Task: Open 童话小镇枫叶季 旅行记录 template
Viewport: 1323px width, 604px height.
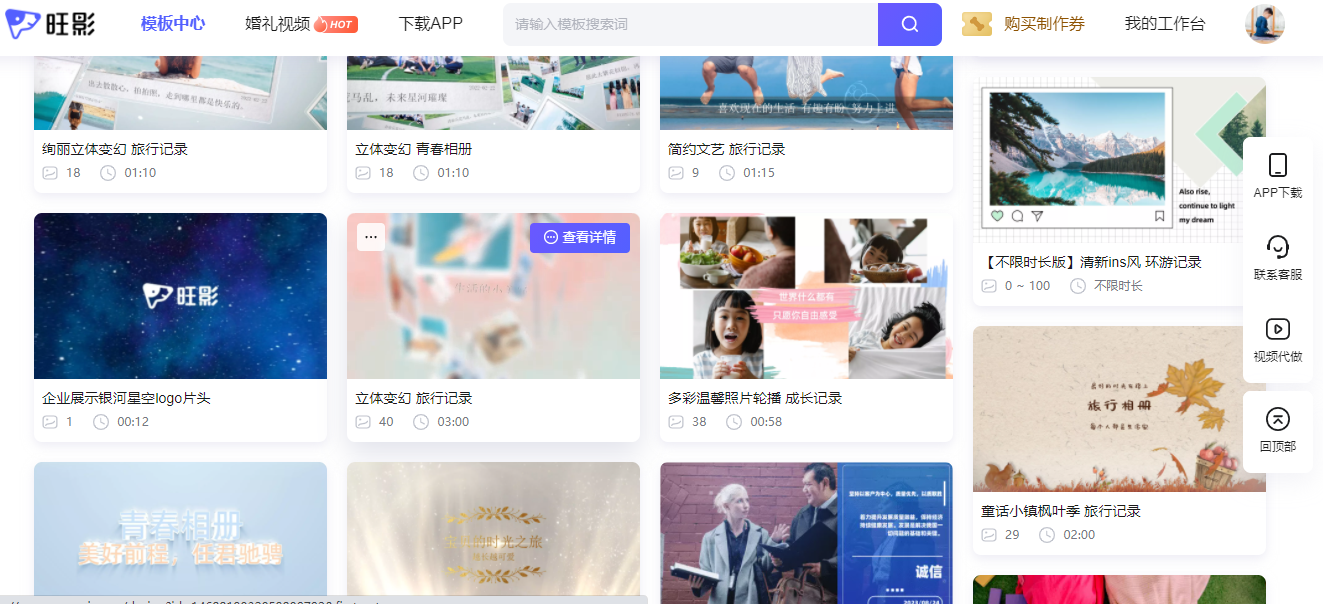Action: point(1118,410)
